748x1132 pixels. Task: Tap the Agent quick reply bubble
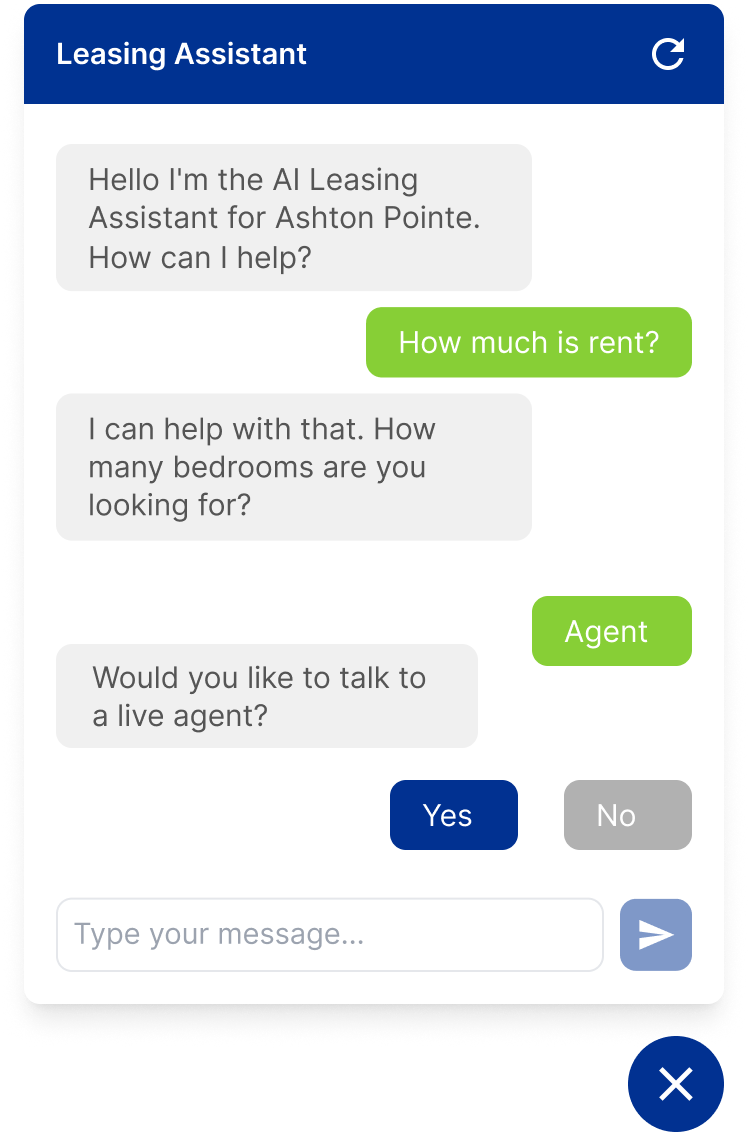tap(611, 631)
